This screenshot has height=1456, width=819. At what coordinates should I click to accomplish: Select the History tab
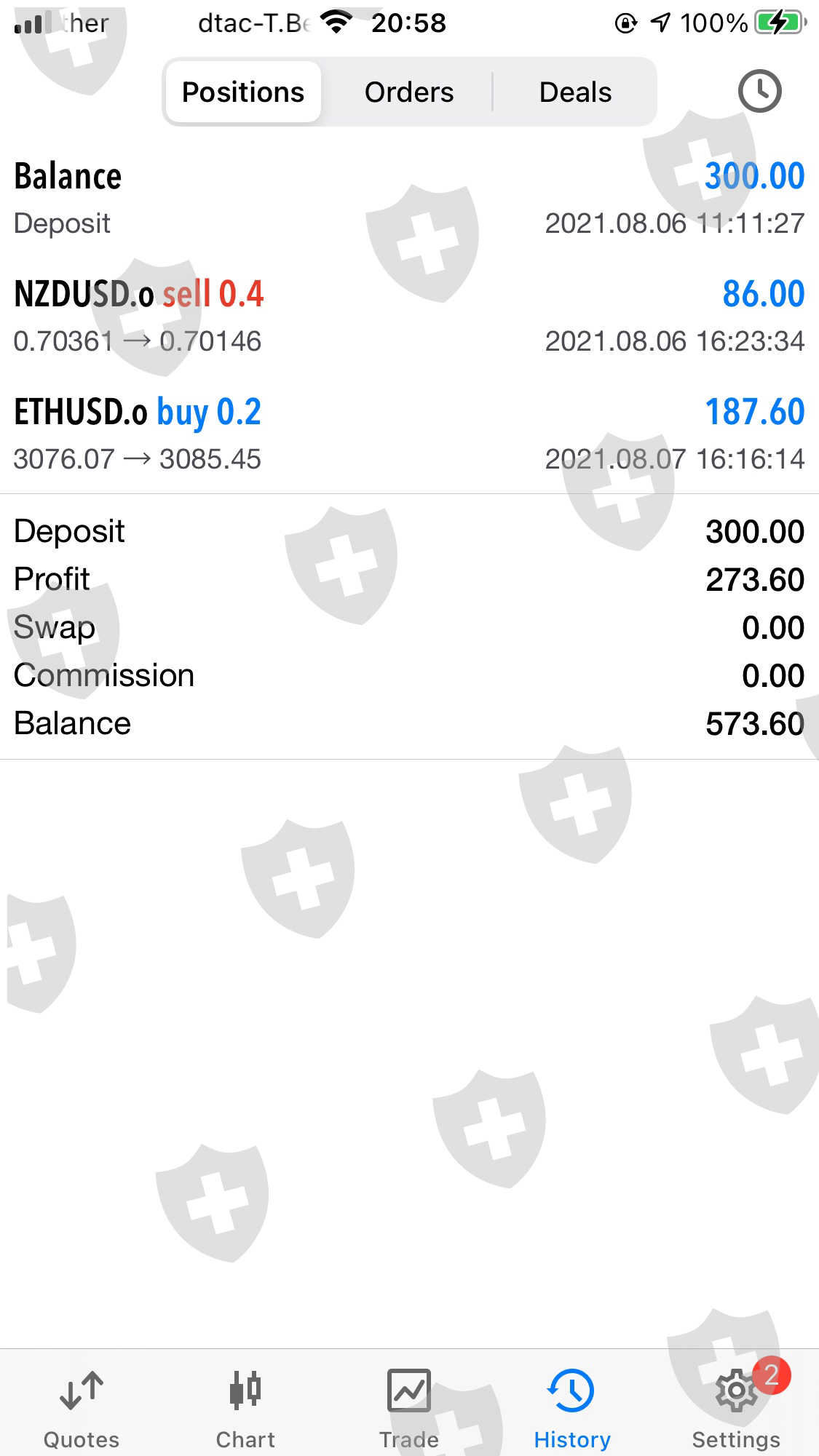point(572,1407)
